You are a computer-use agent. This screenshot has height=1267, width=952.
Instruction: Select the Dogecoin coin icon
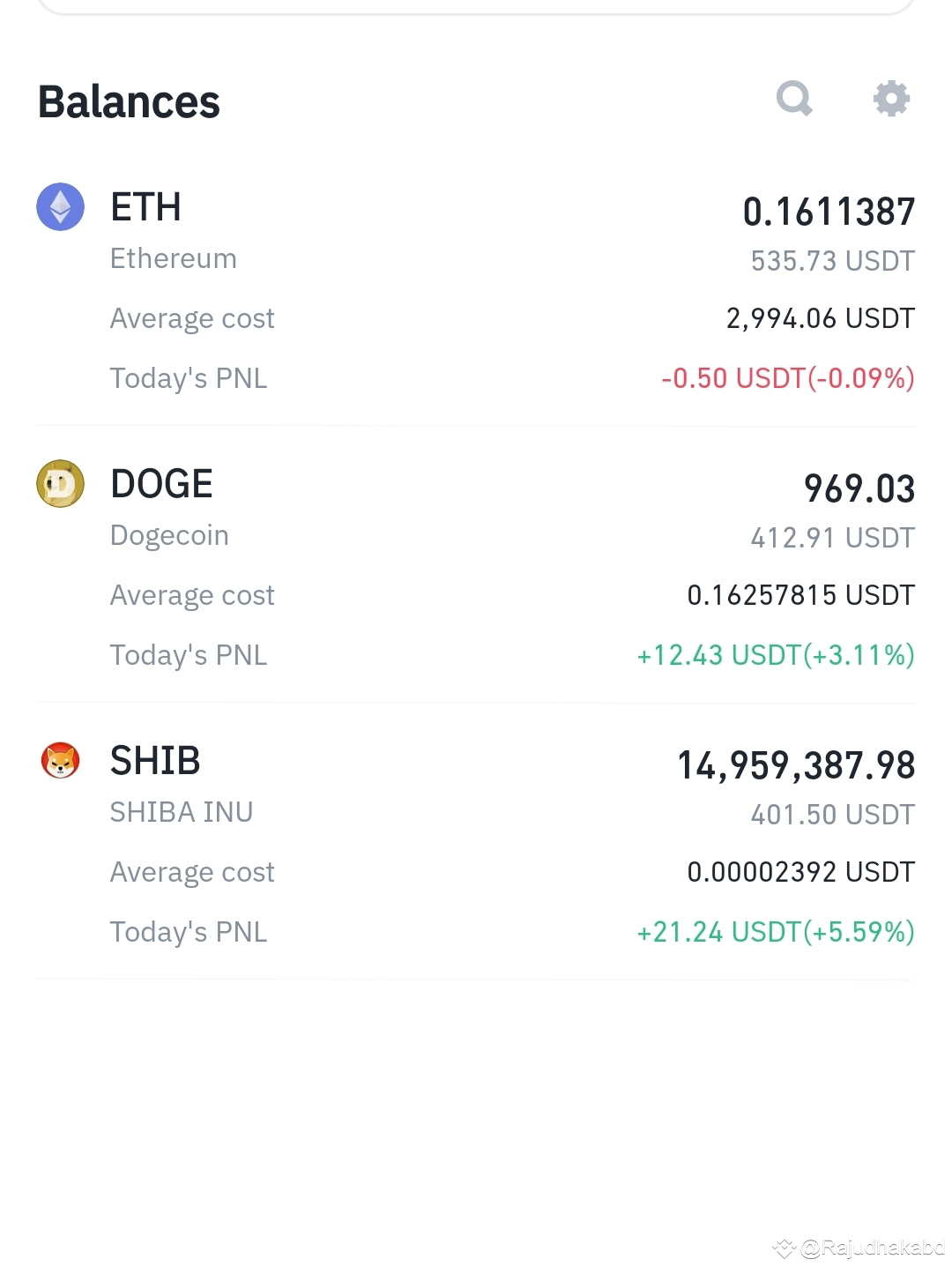click(x=59, y=483)
